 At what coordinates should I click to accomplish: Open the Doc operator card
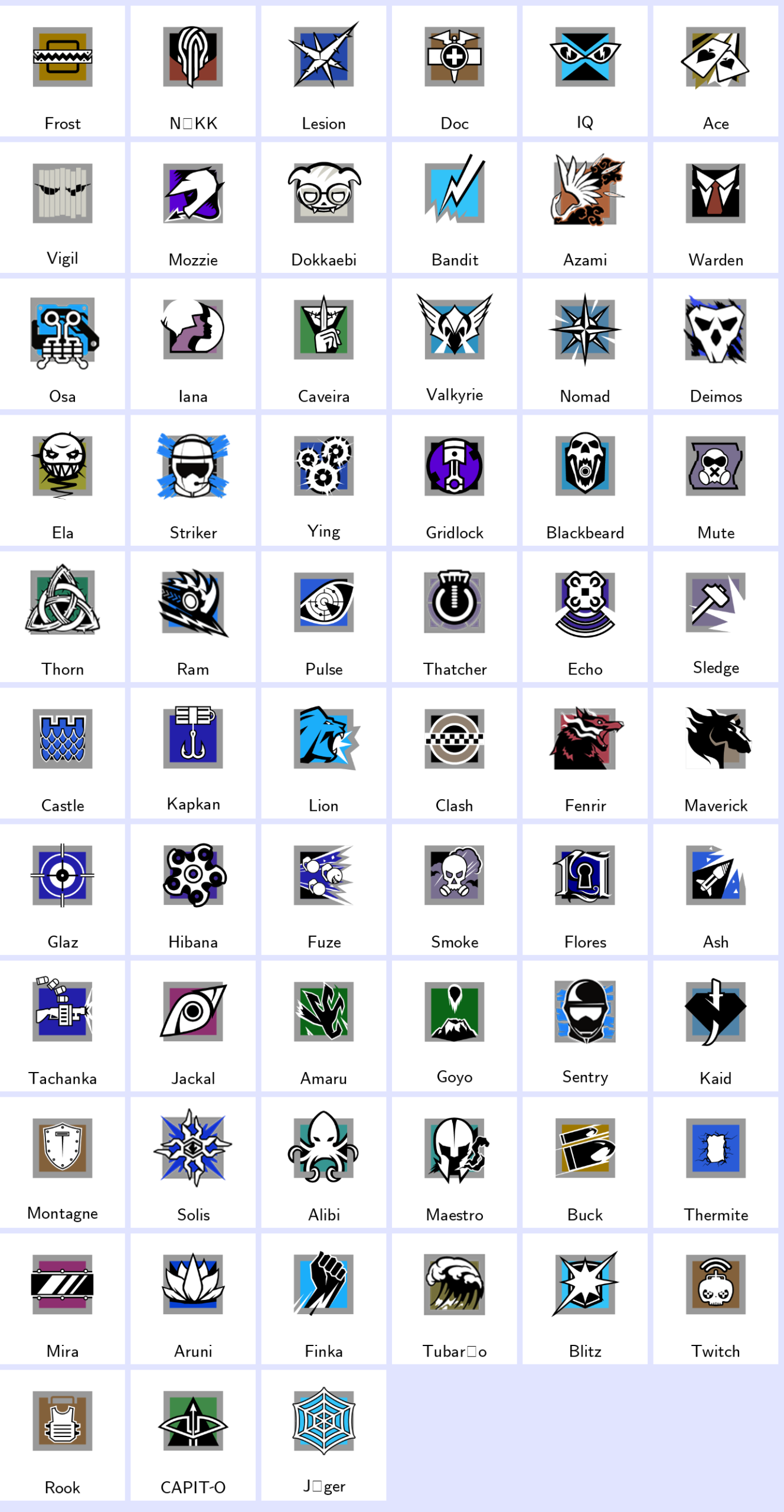pyautogui.click(x=454, y=71)
